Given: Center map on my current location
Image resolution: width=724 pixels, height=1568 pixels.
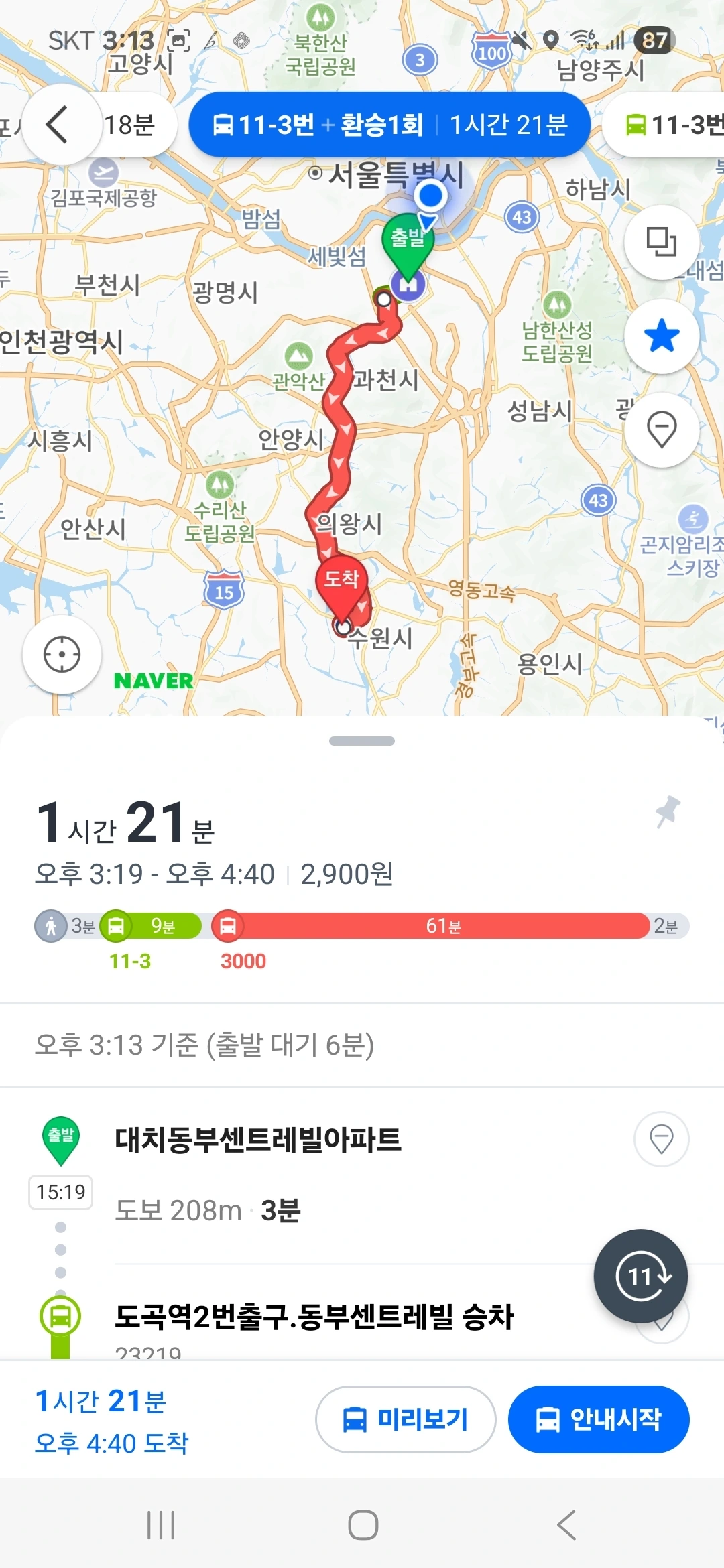Looking at the screenshot, I should coord(62,655).
